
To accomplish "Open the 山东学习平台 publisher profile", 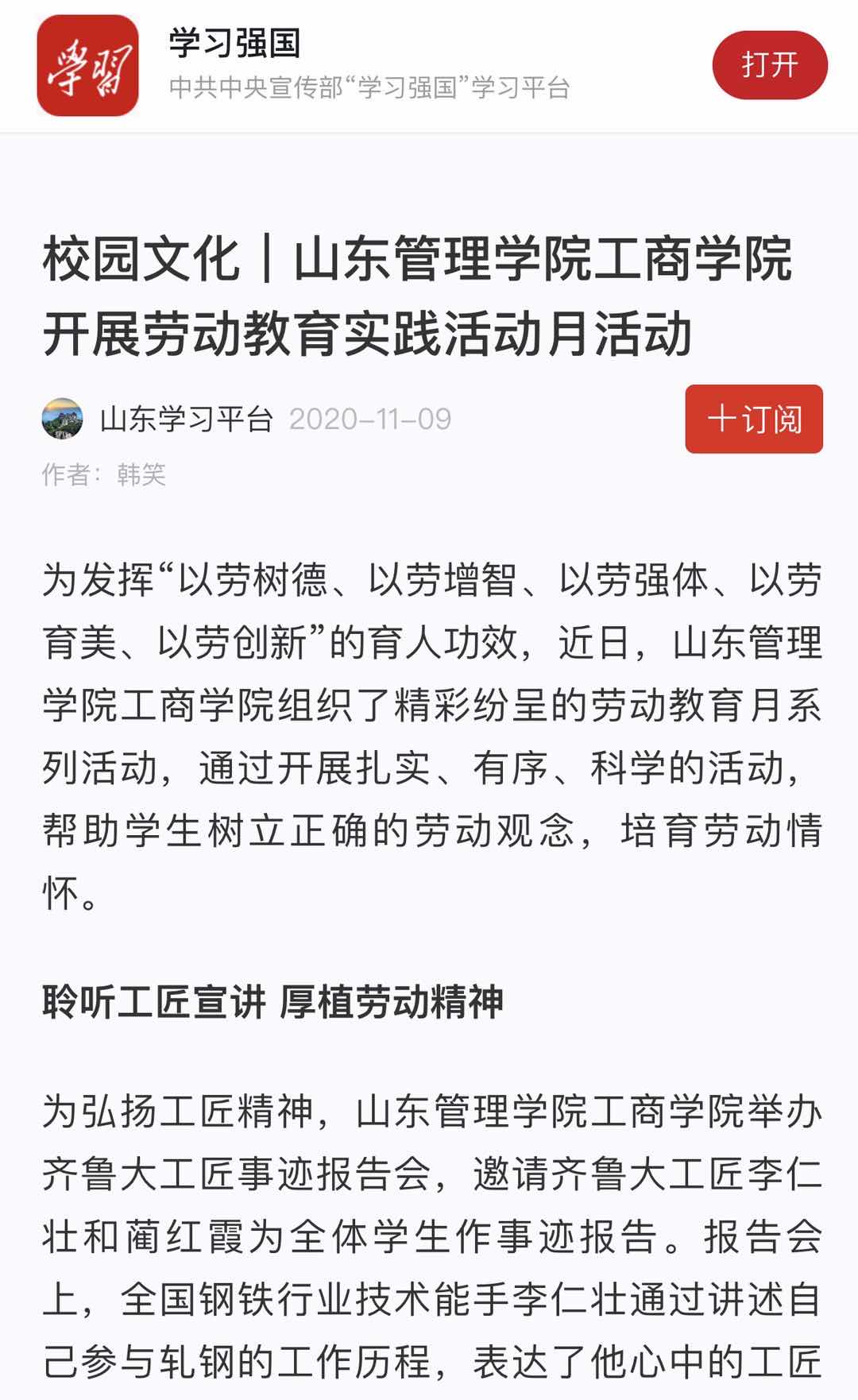I will pos(186,419).
